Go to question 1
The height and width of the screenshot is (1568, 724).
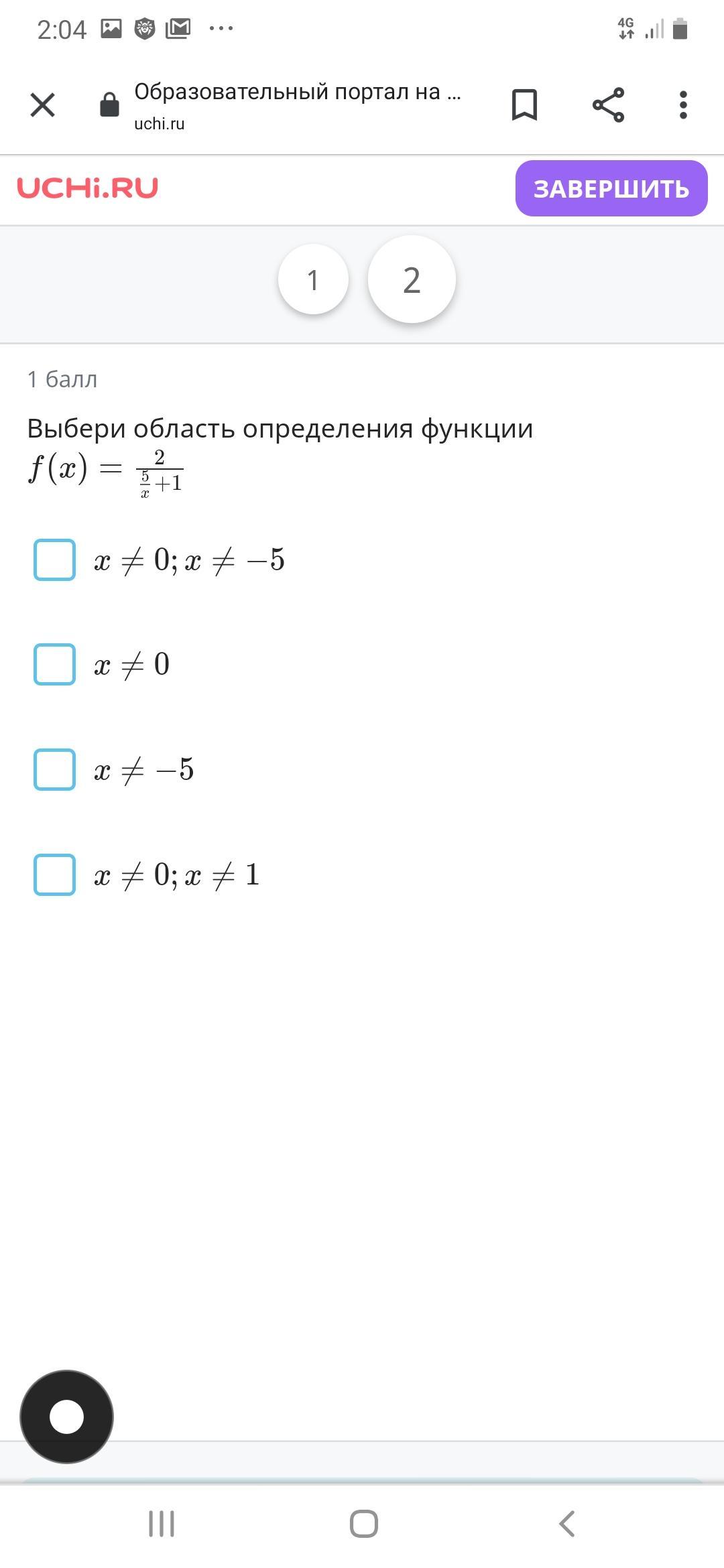[x=313, y=279]
